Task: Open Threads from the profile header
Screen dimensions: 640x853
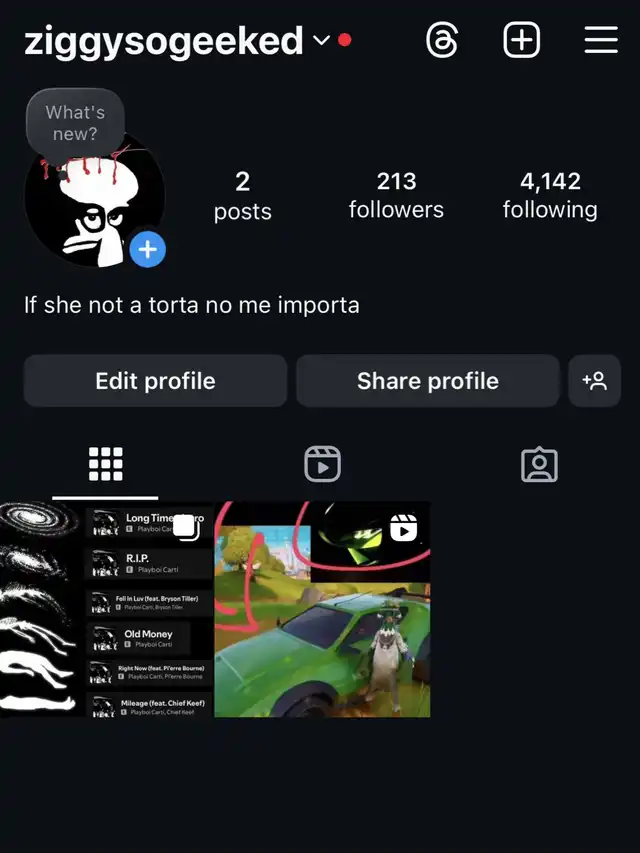Action: 442,41
